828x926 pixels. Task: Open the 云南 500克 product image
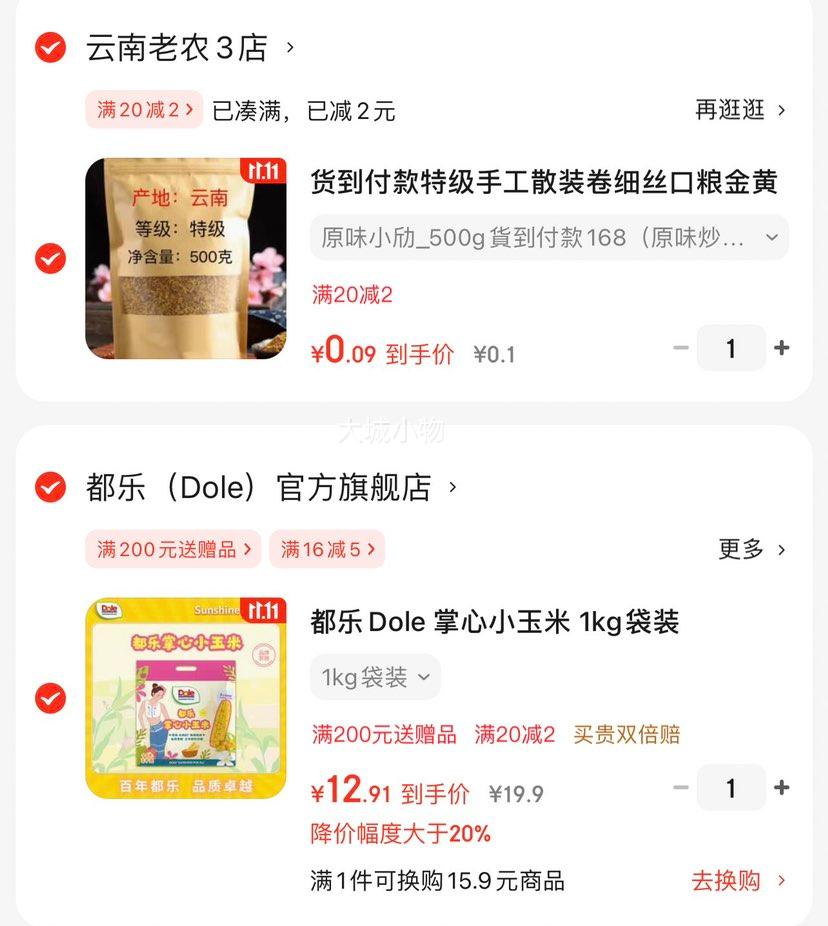tap(186, 258)
